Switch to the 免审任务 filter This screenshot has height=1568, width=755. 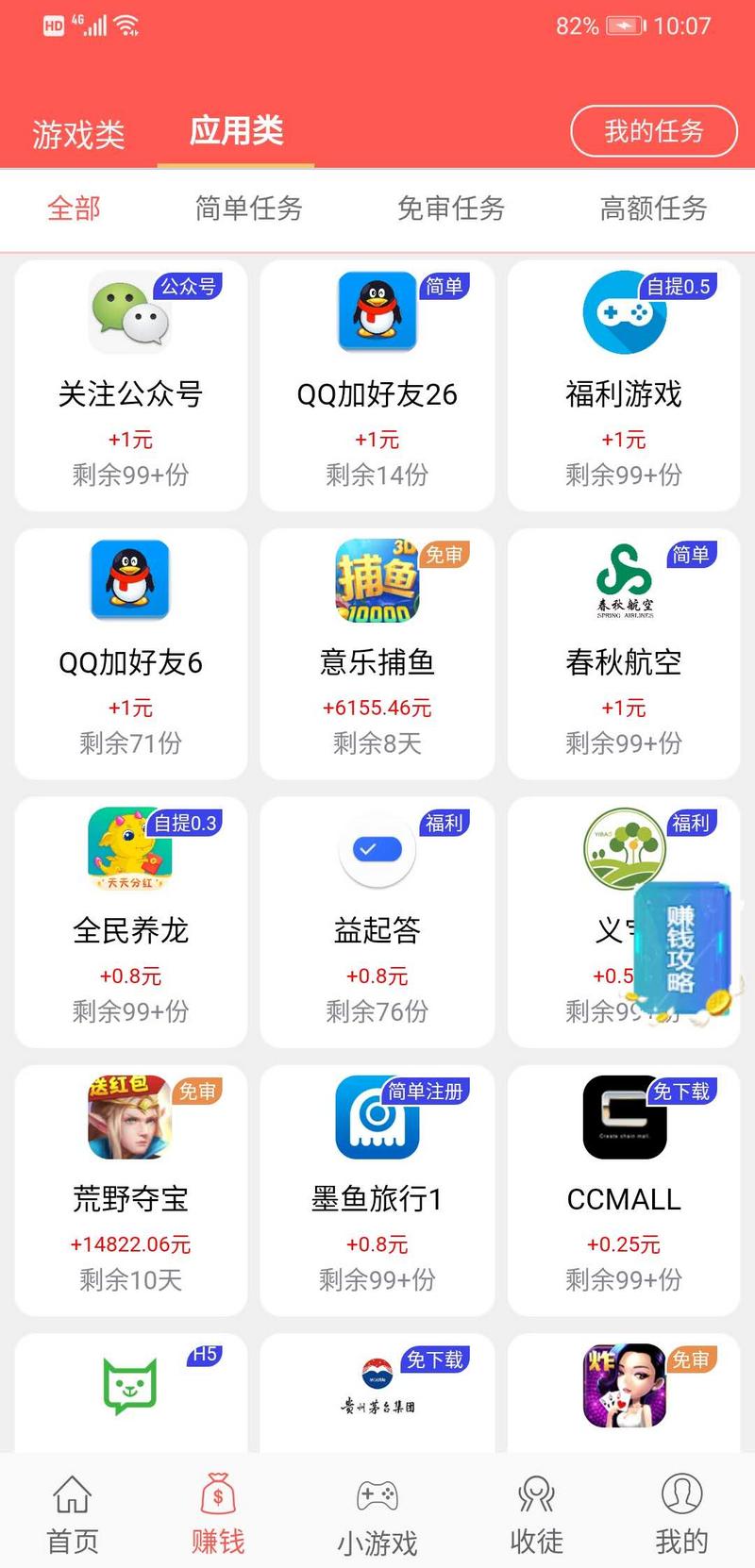(x=451, y=209)
